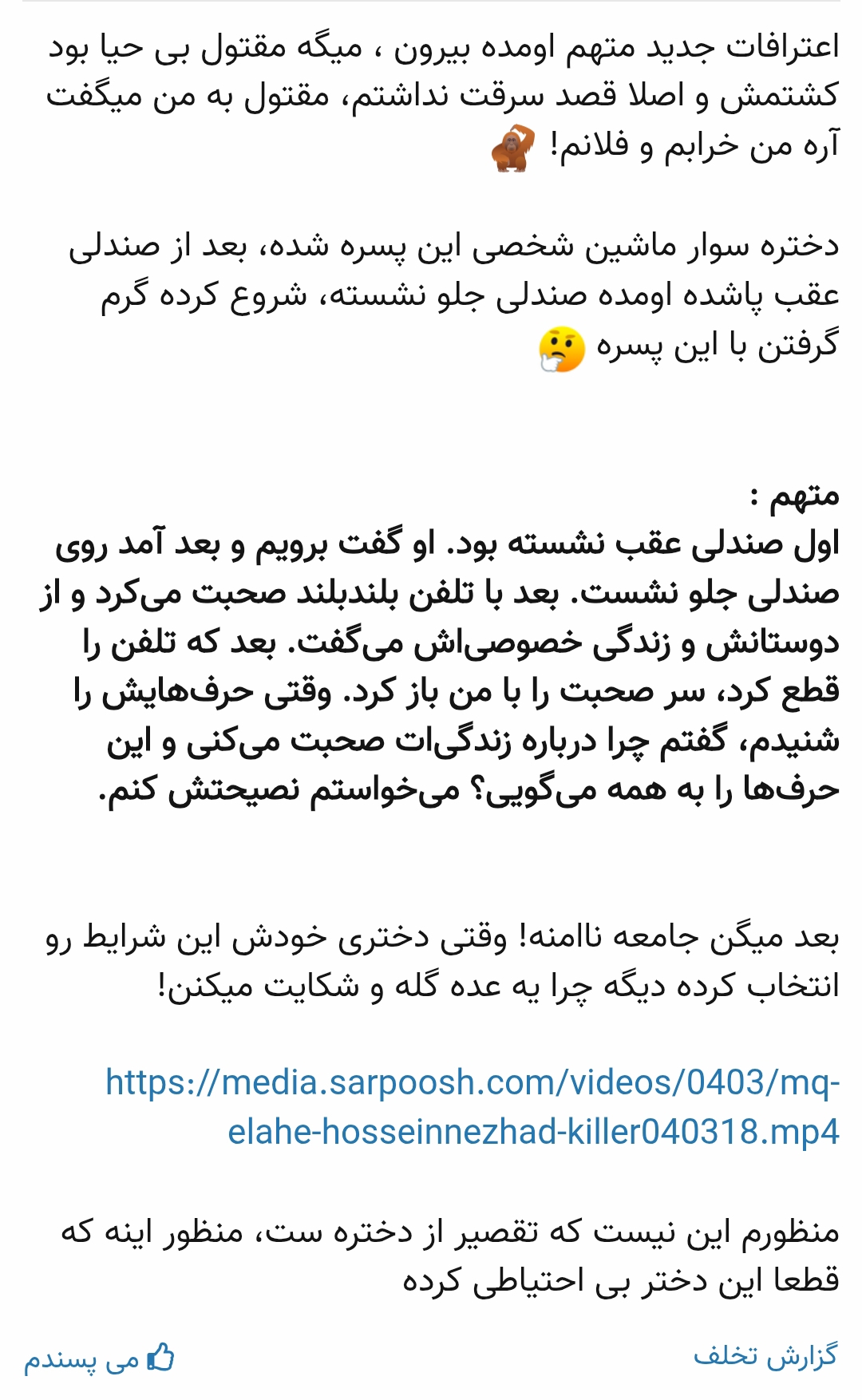Report this post via گزارش تخلف
The width and height of the screenshot is (862, 1400).
765,1355
